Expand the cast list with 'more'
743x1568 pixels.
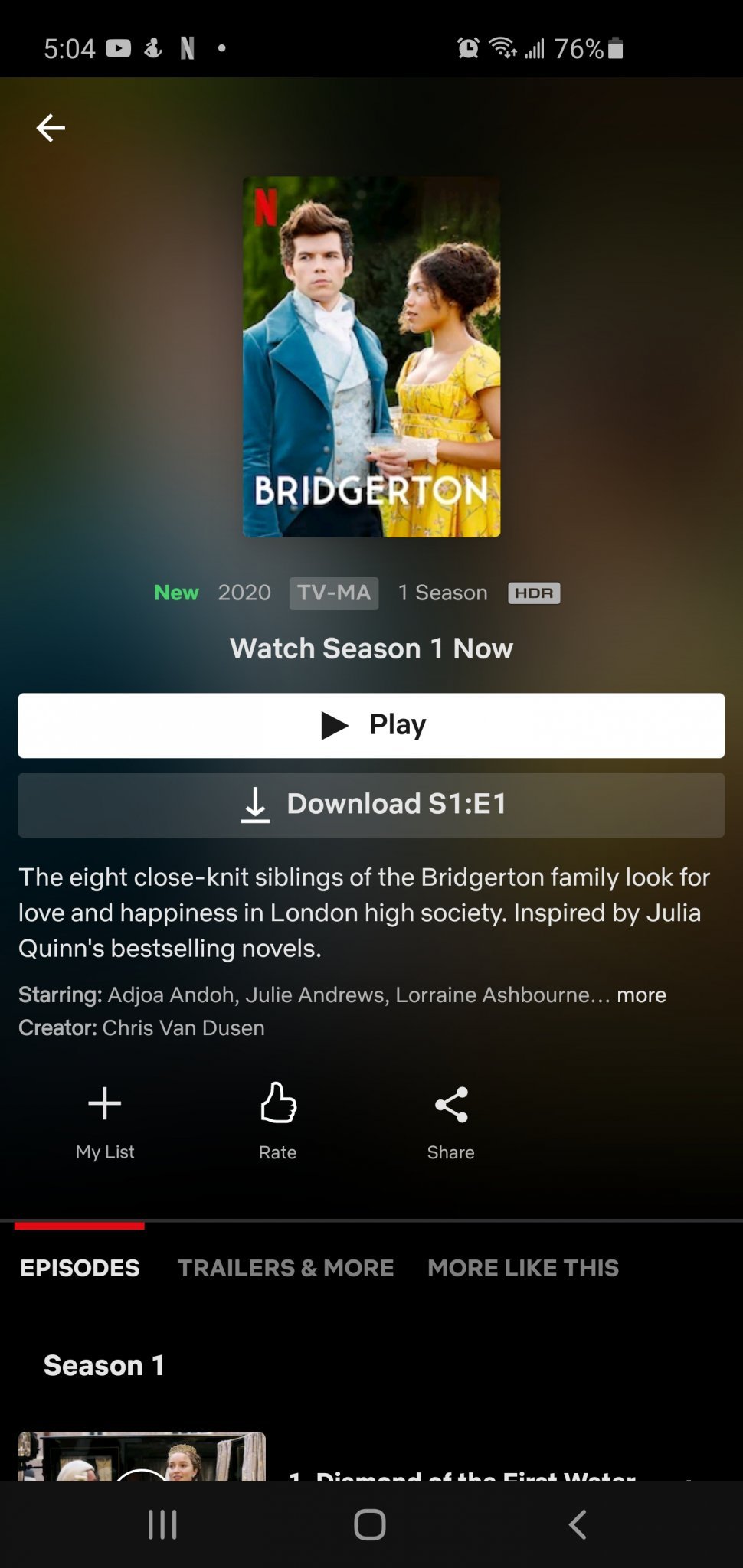coord(641,995)
